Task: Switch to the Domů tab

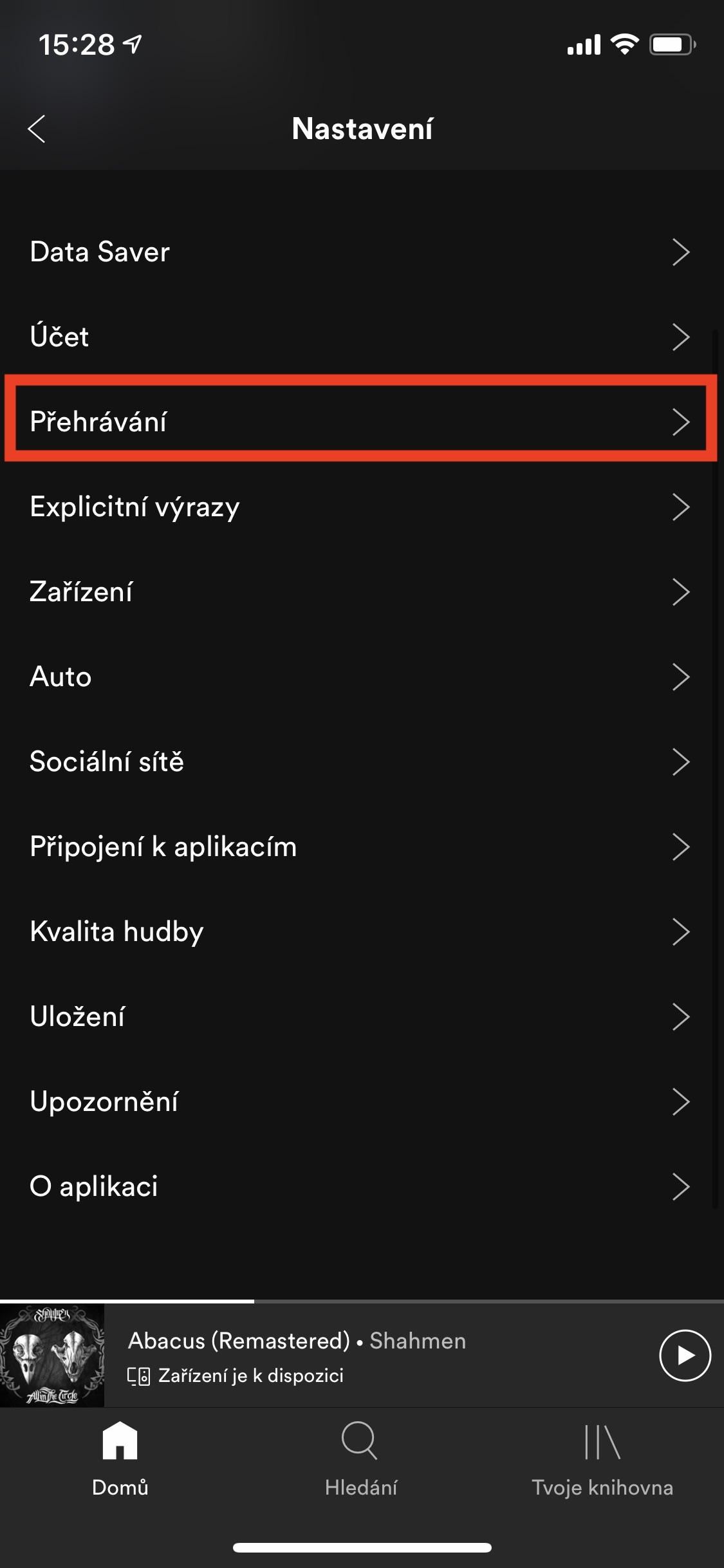Action: (120, 1459)
